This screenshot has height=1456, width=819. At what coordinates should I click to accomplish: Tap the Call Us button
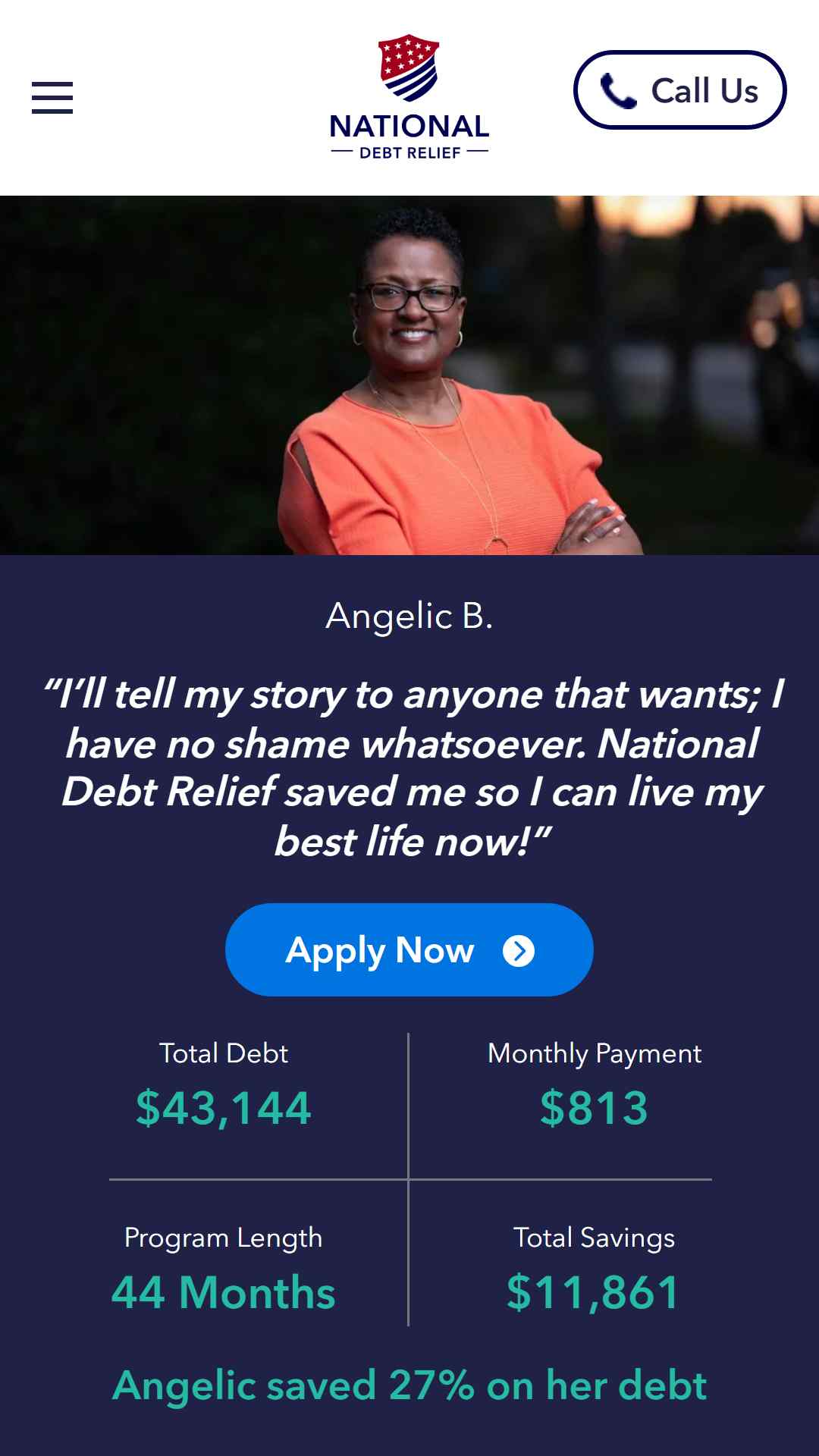tap(679, 90)
